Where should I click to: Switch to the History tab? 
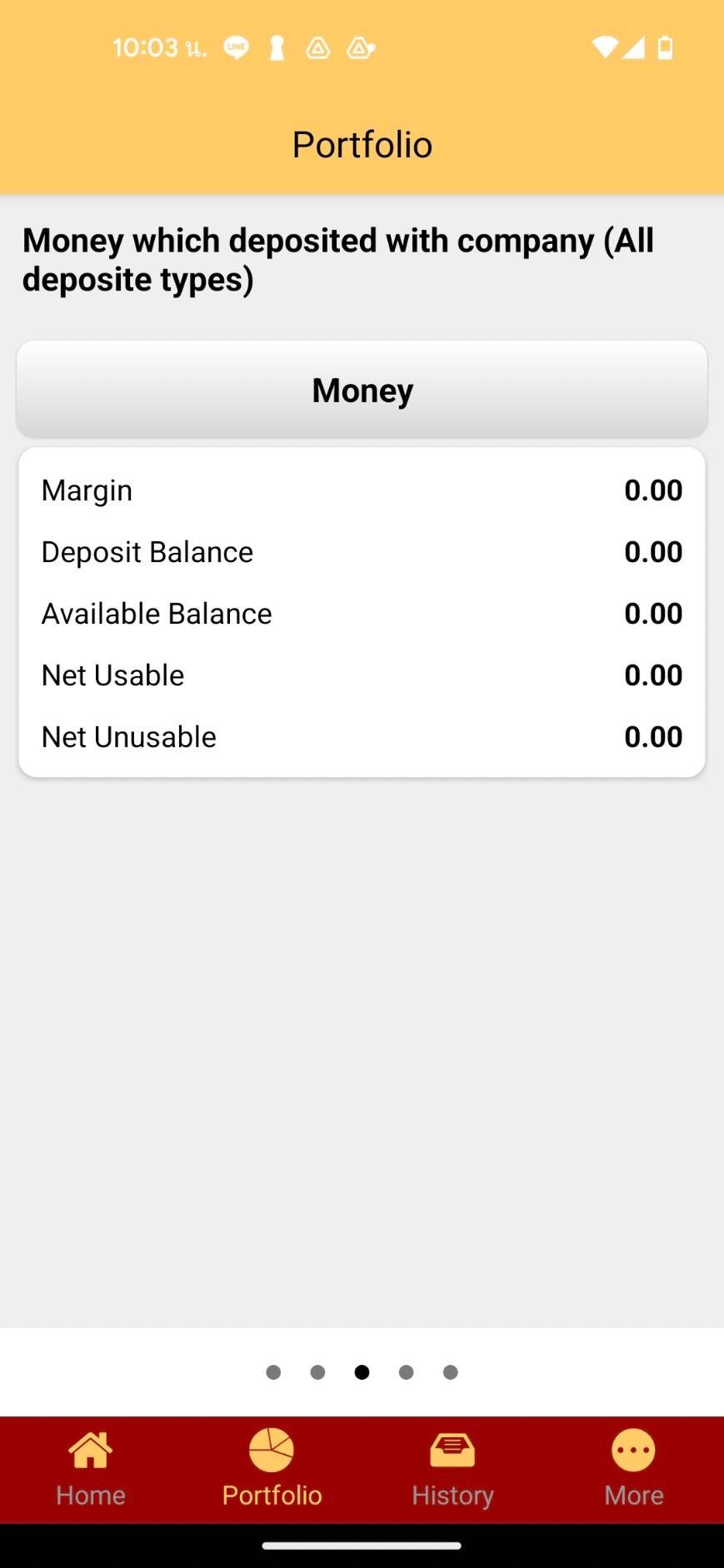[x=452, y=1469]
